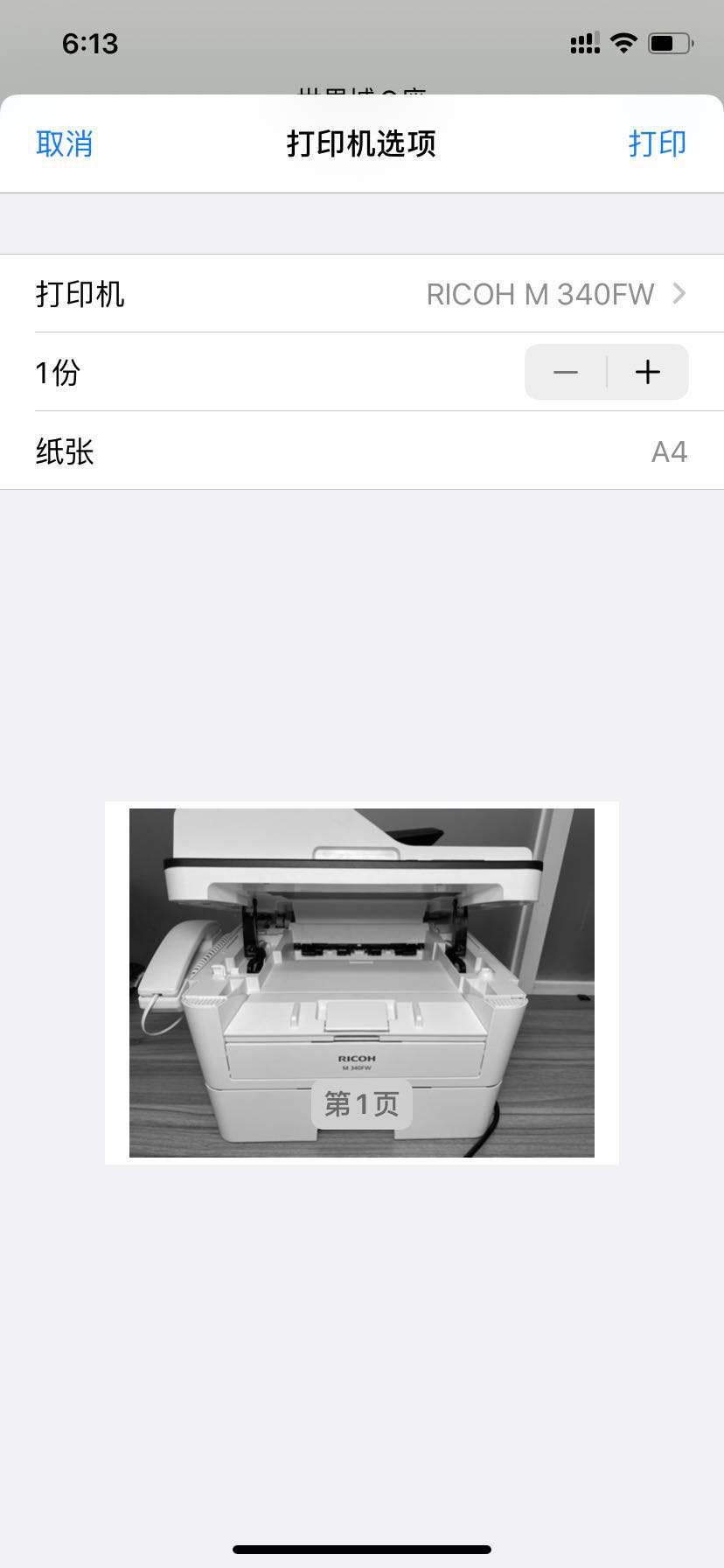The height and width of the screenshot is (1568, 724).
Task: Decrease the number of copies with minus
Action: click(x=566, y=373)
